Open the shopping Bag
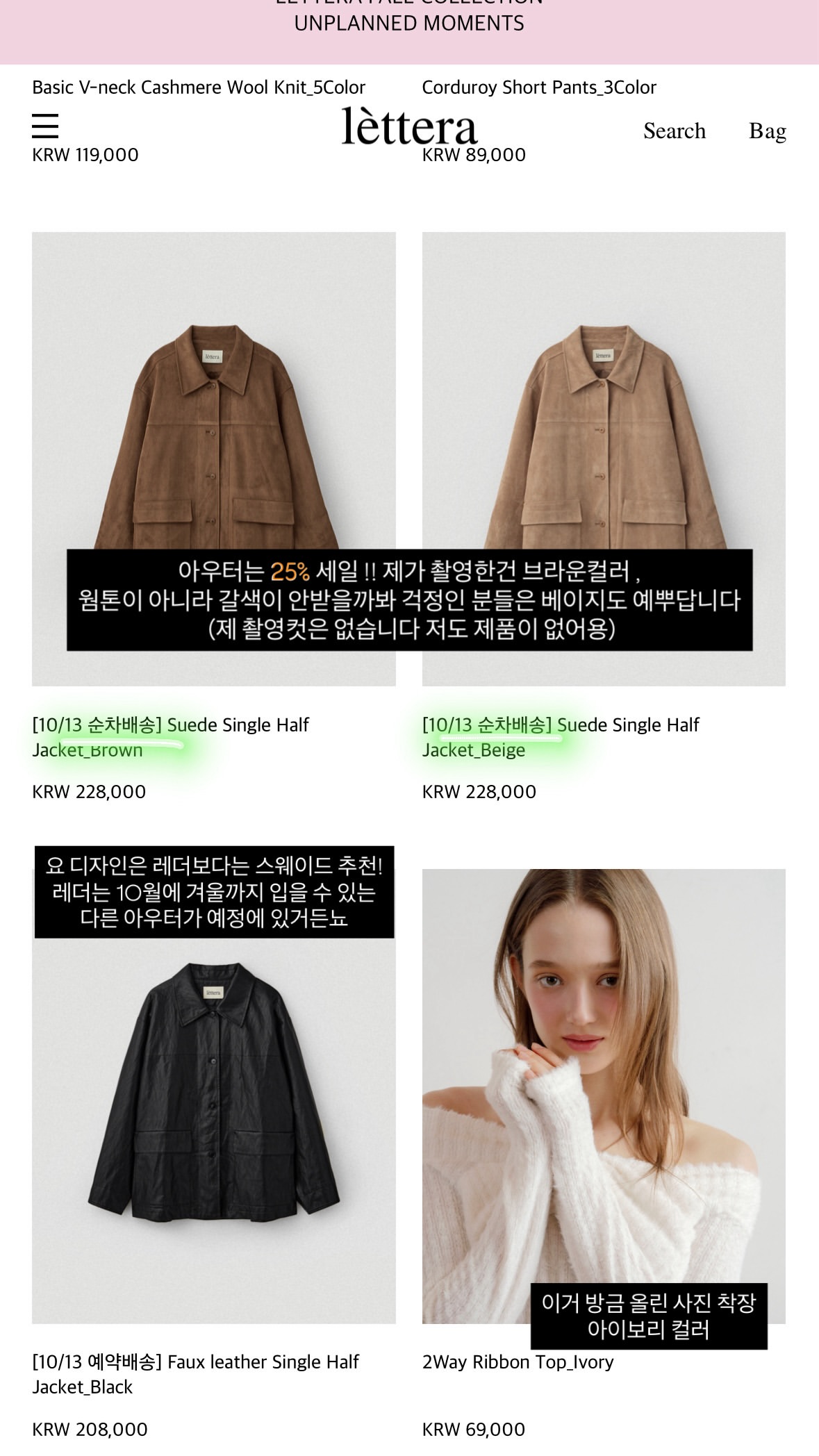Screen dimensions: 819x1456 [x=768, y=131]
